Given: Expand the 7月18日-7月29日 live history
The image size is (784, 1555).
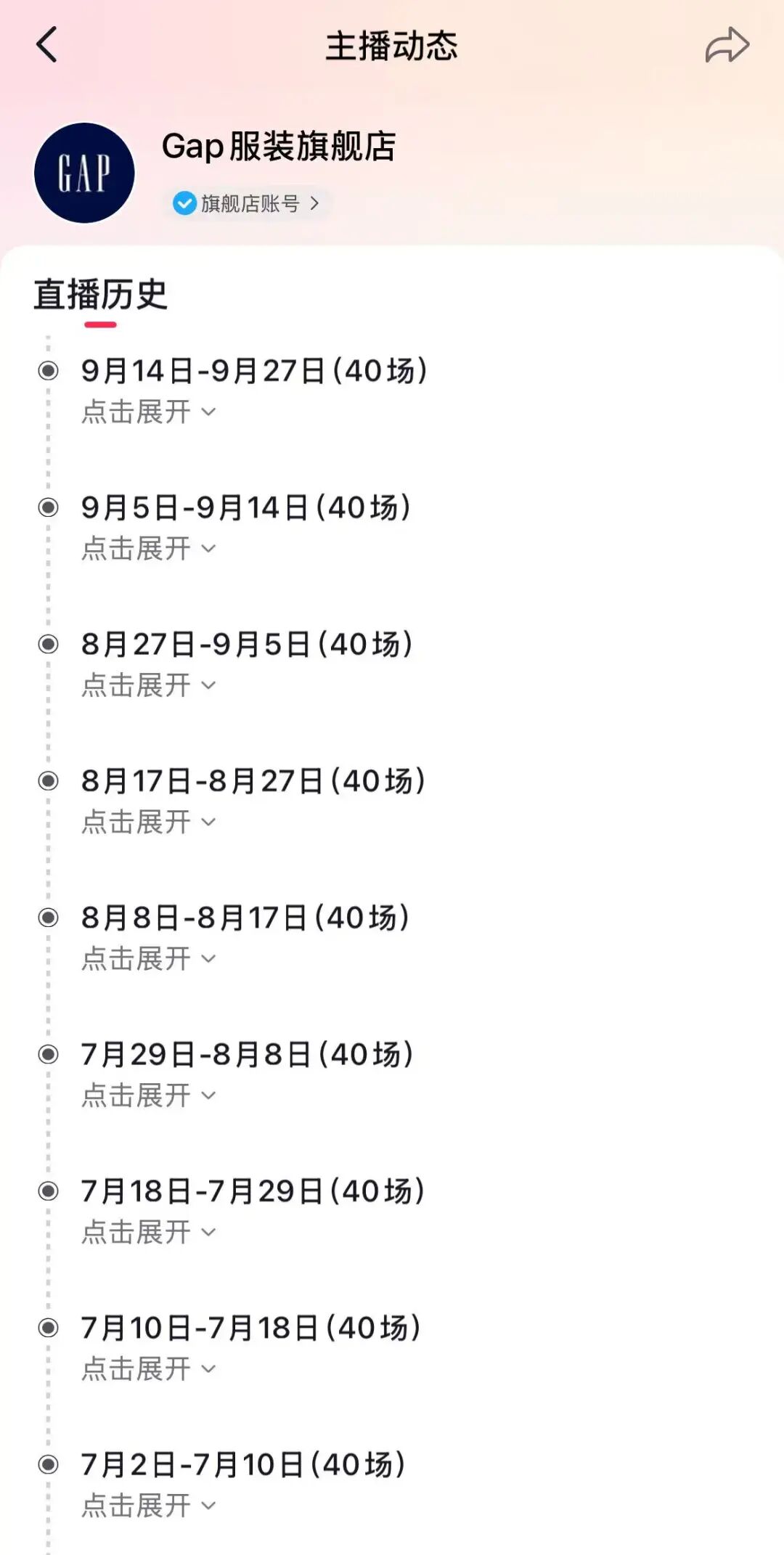Looking at the screenshot, I should [149, 1232].
